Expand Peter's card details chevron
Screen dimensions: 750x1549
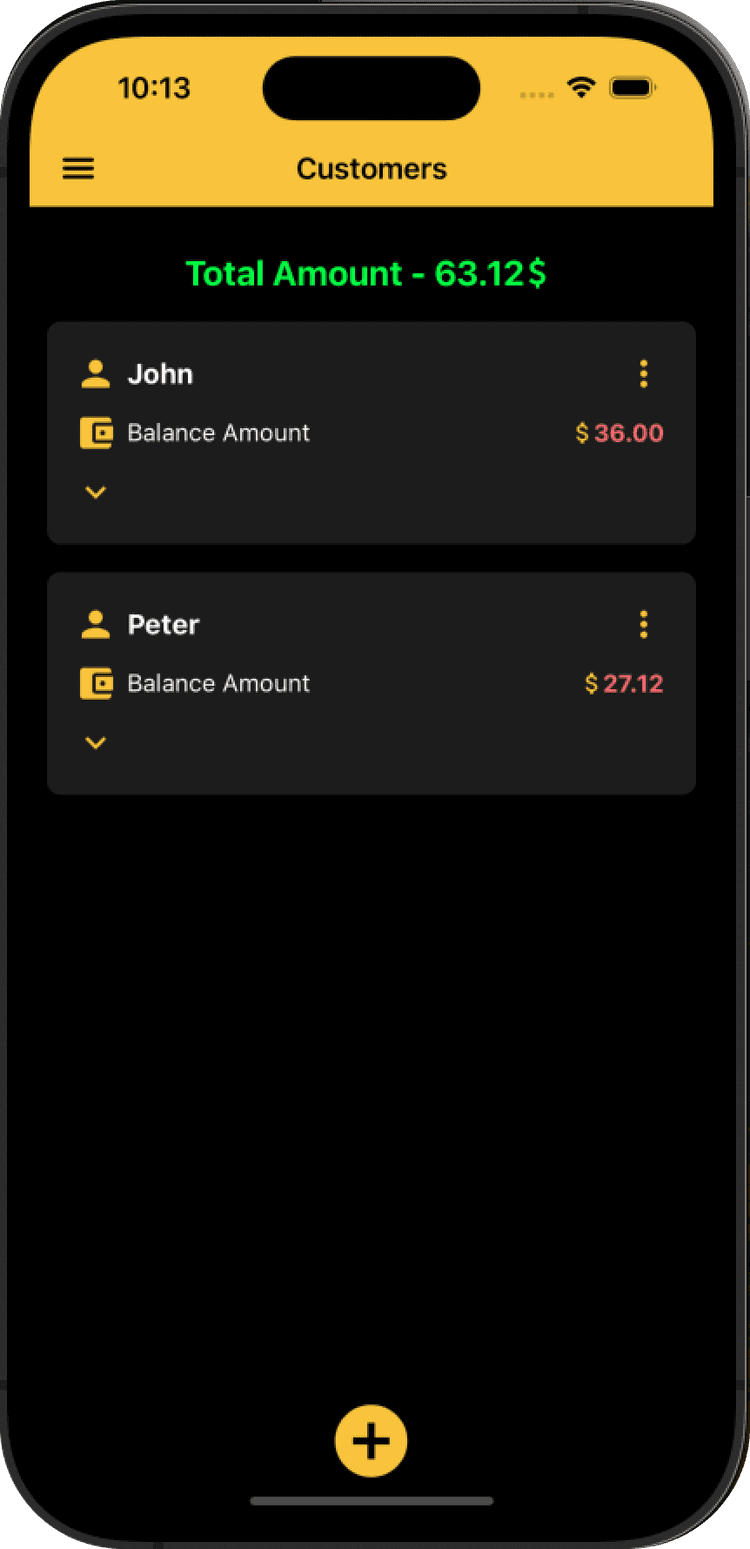coord(95,742)
